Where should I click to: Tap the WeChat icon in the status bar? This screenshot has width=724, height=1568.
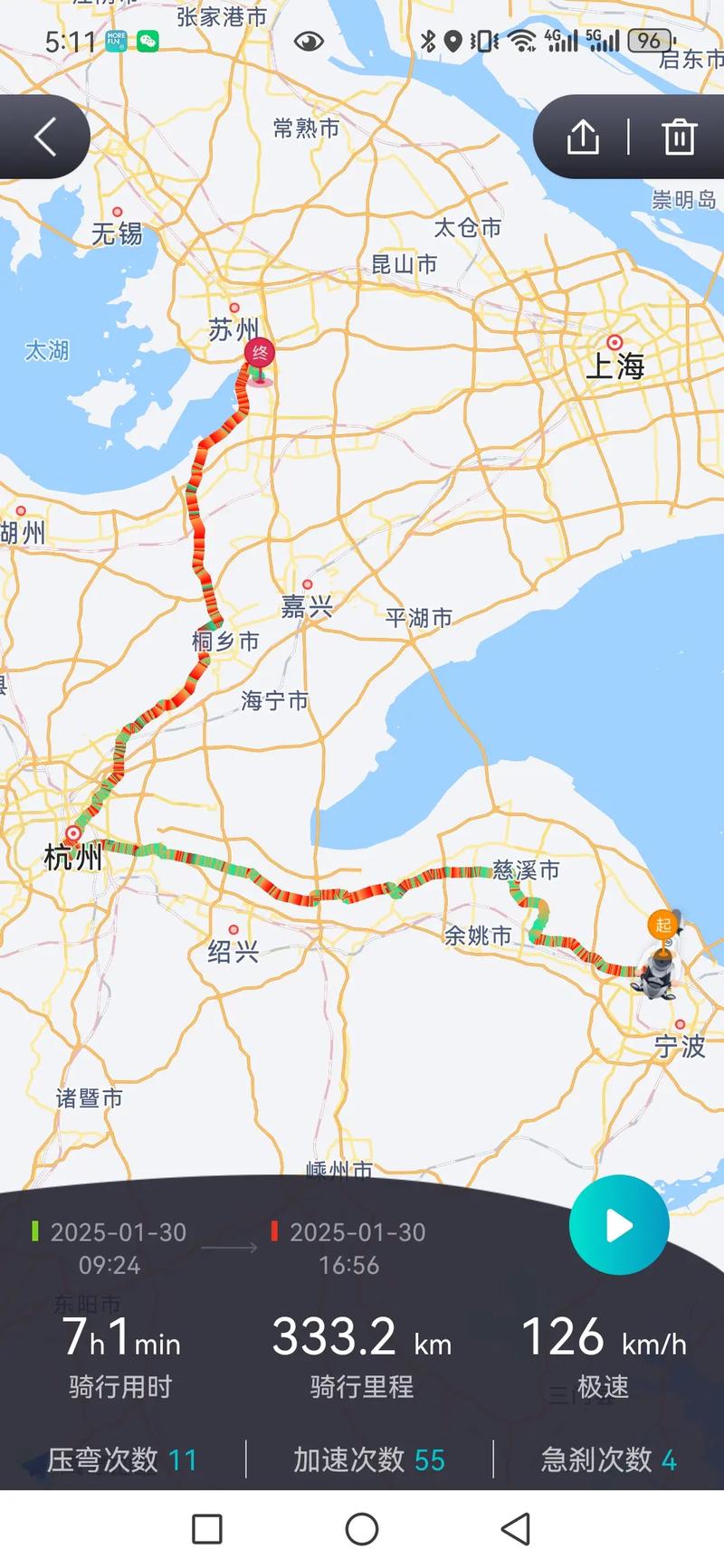pyautogui.click(x=147, y=42)
